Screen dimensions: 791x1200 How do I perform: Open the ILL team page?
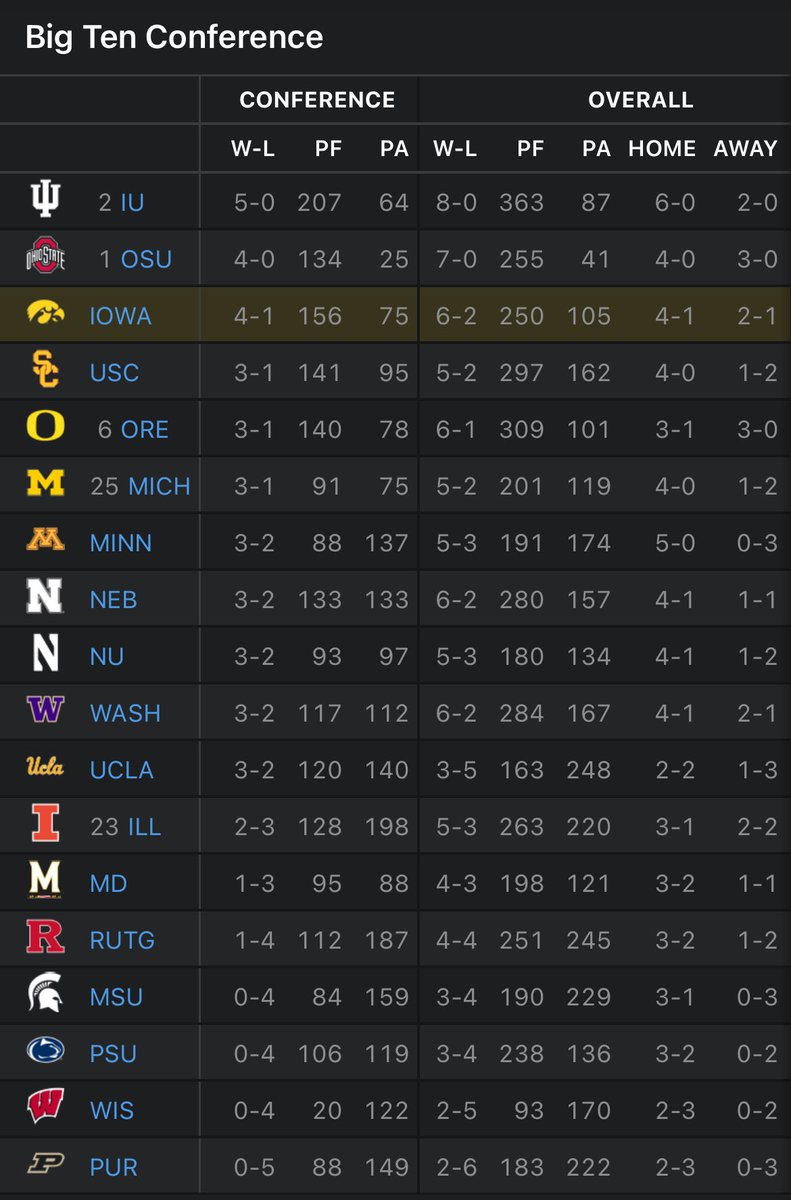(x=144, y=827)
